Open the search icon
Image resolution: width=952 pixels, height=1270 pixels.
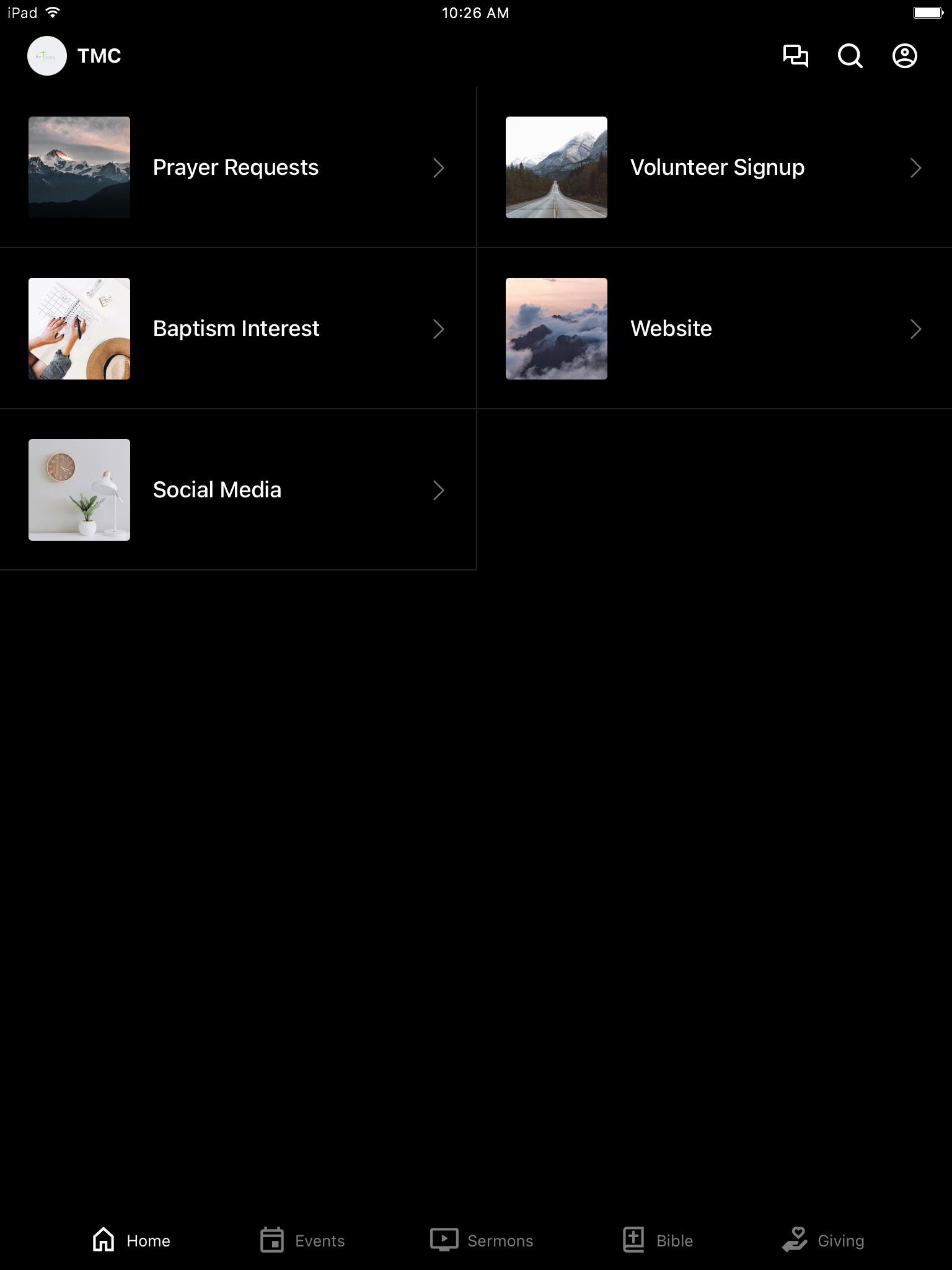(x=850, y=56)
